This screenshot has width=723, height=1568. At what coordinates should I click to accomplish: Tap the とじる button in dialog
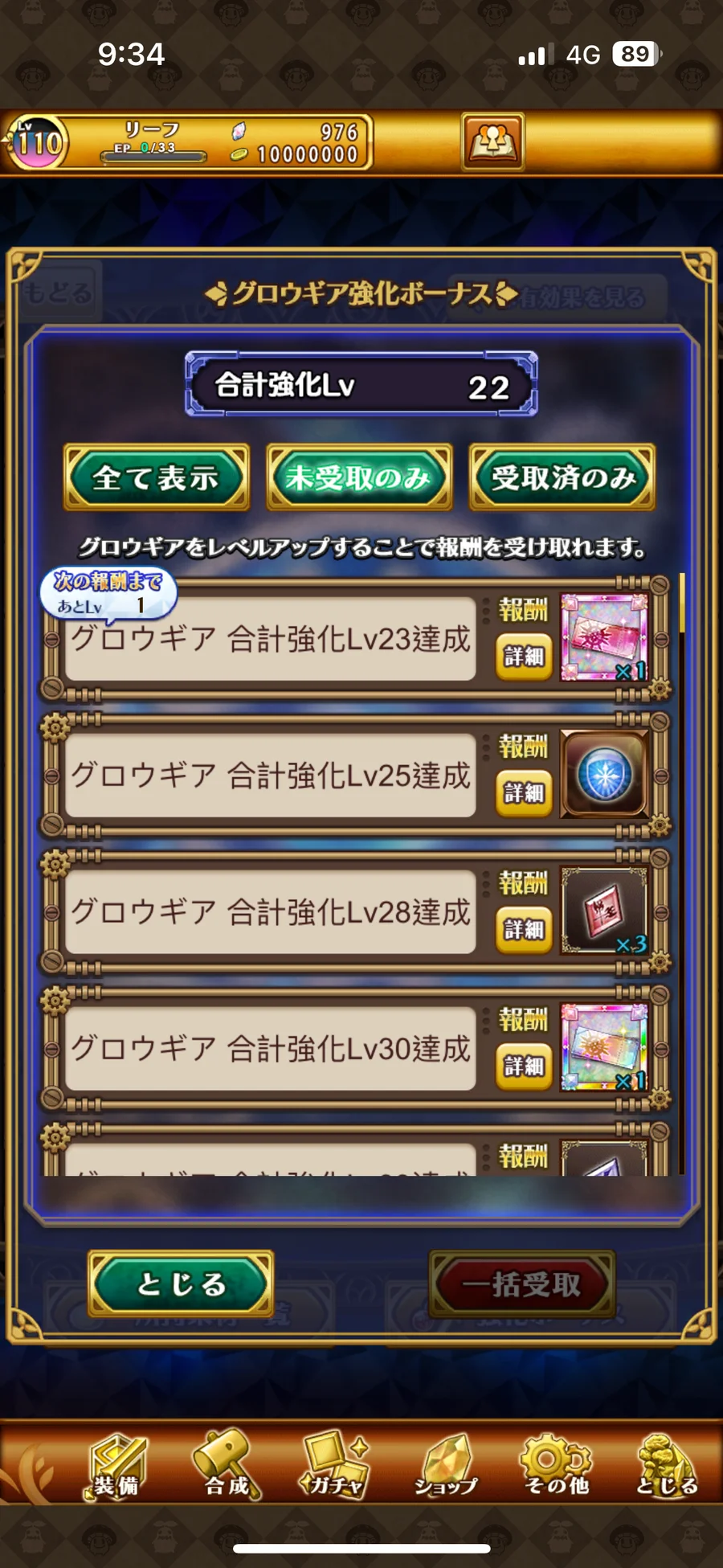click(181, 1283)
